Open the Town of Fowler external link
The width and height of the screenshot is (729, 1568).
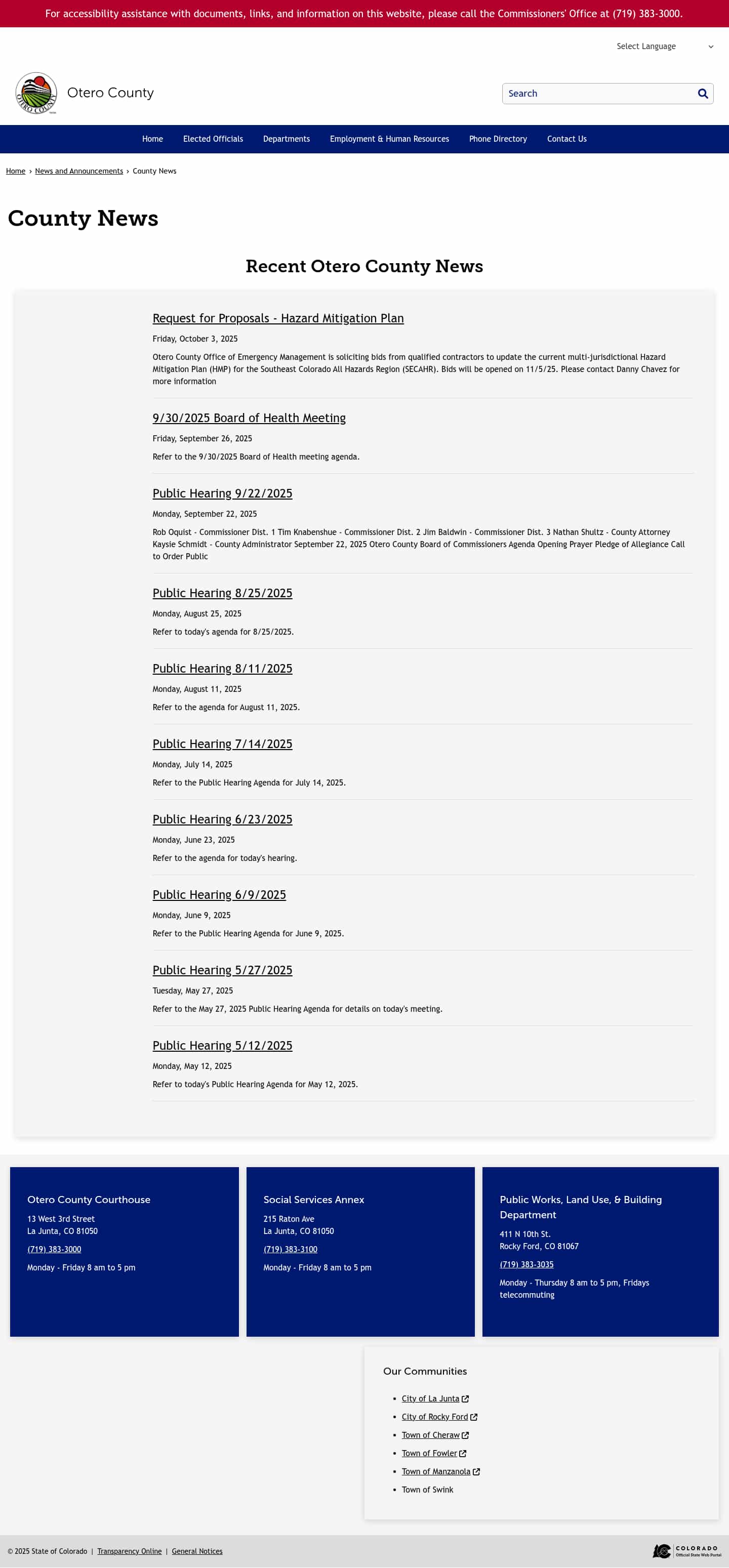429,1454
